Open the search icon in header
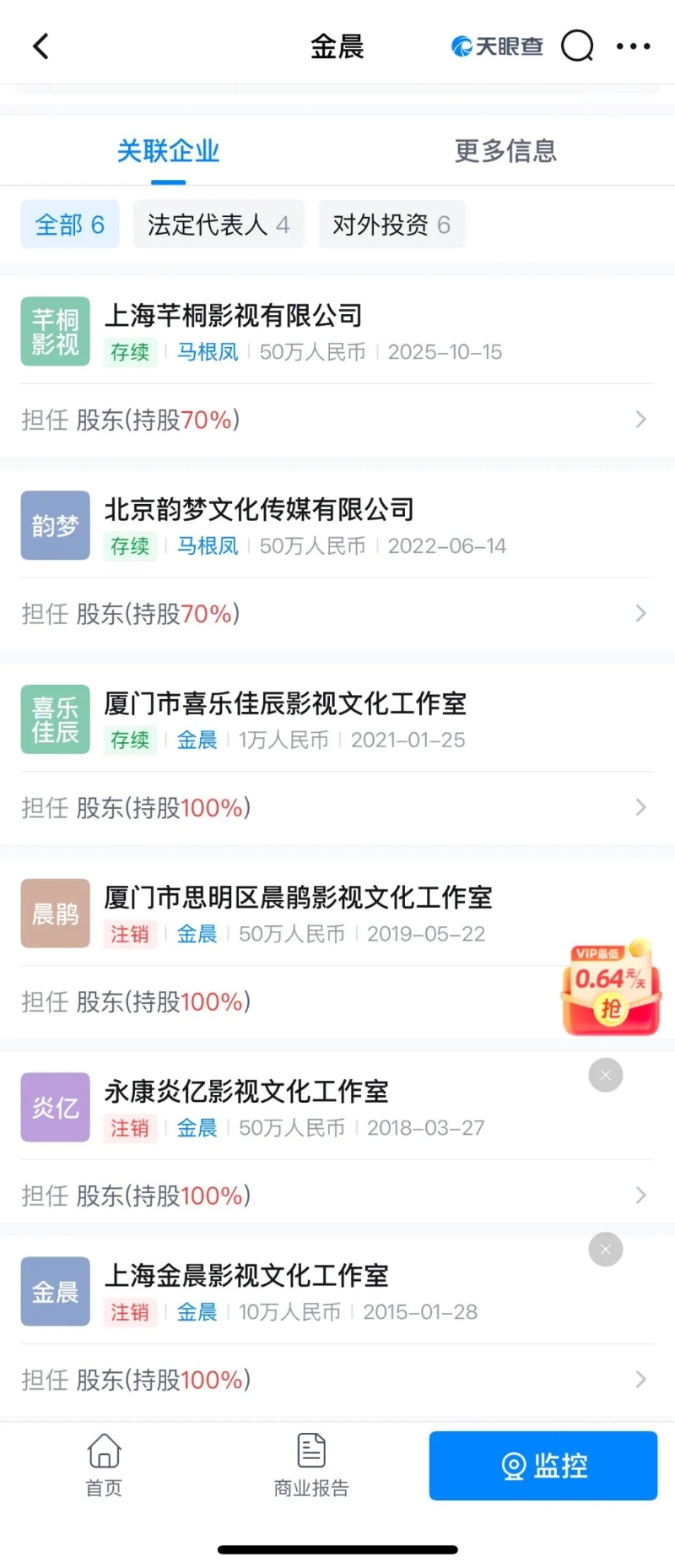The height and width of the screenshot is (1568, 675). click(577, 46)
